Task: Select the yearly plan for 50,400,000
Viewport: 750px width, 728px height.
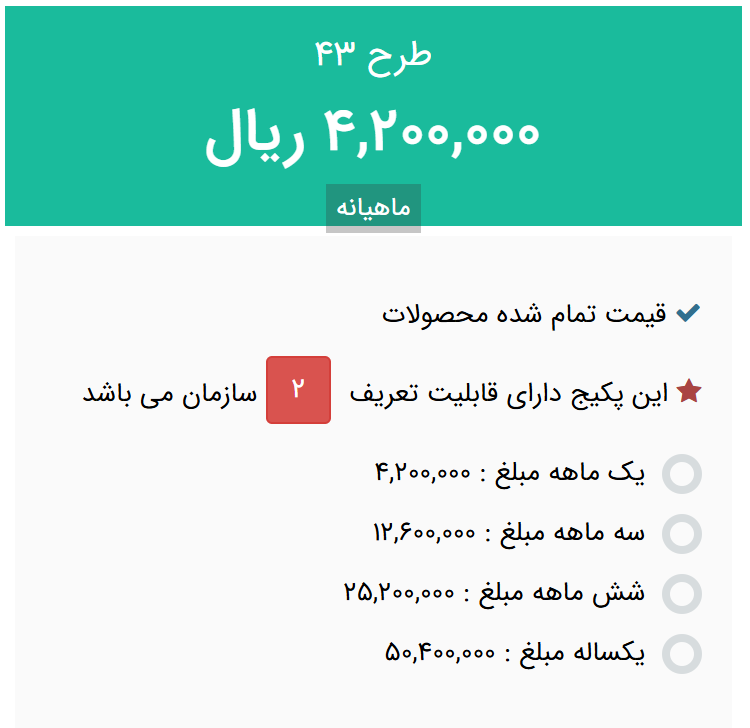Action: click(x=682, y=654)
